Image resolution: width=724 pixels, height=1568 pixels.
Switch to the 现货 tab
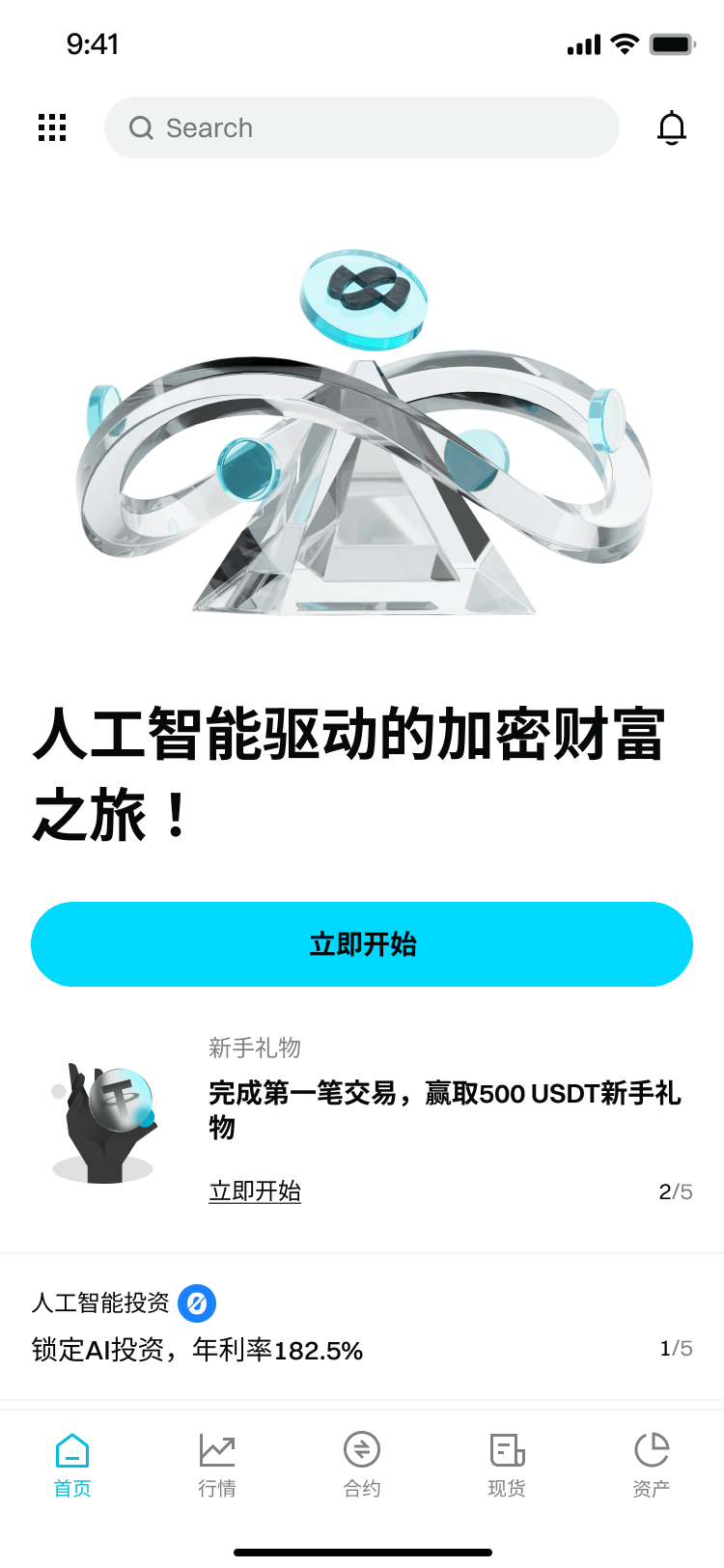pyautogui.click(x=507, y=1465)
